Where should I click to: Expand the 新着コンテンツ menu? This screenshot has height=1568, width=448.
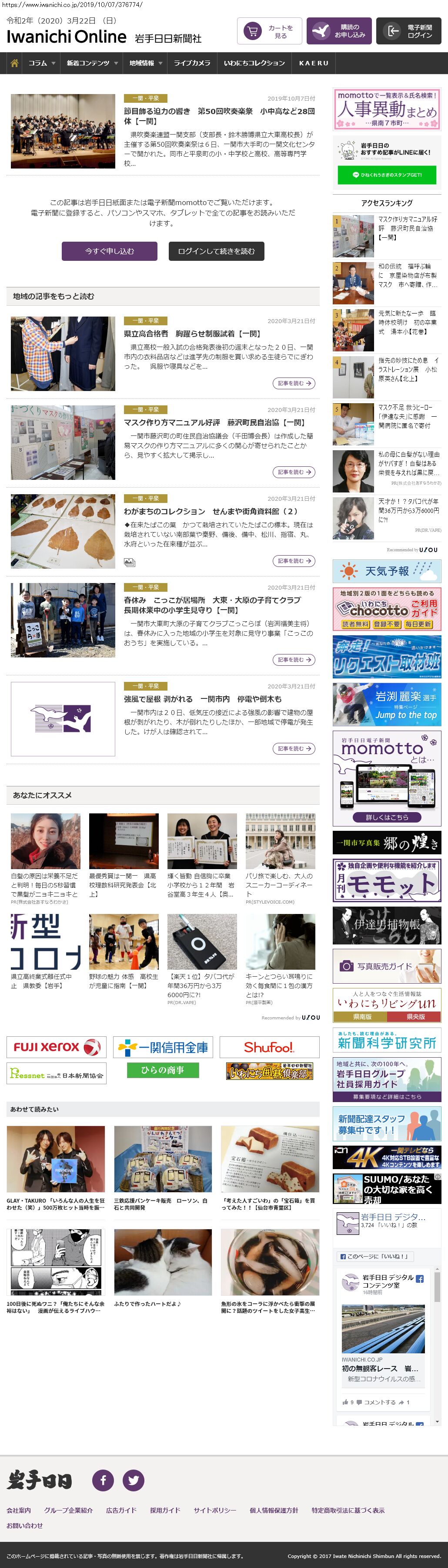coord(92,63)
